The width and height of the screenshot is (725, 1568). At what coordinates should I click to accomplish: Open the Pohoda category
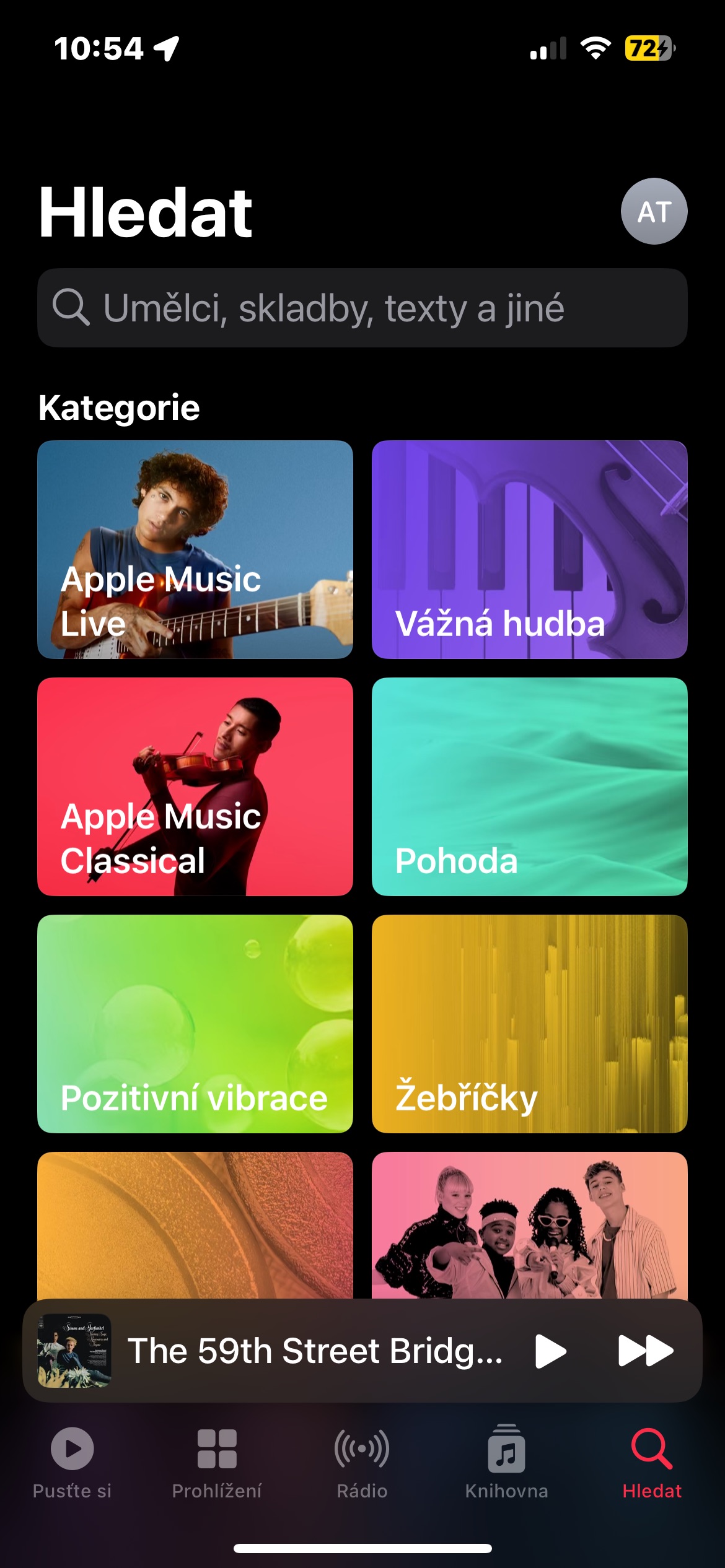coord(529,786)
